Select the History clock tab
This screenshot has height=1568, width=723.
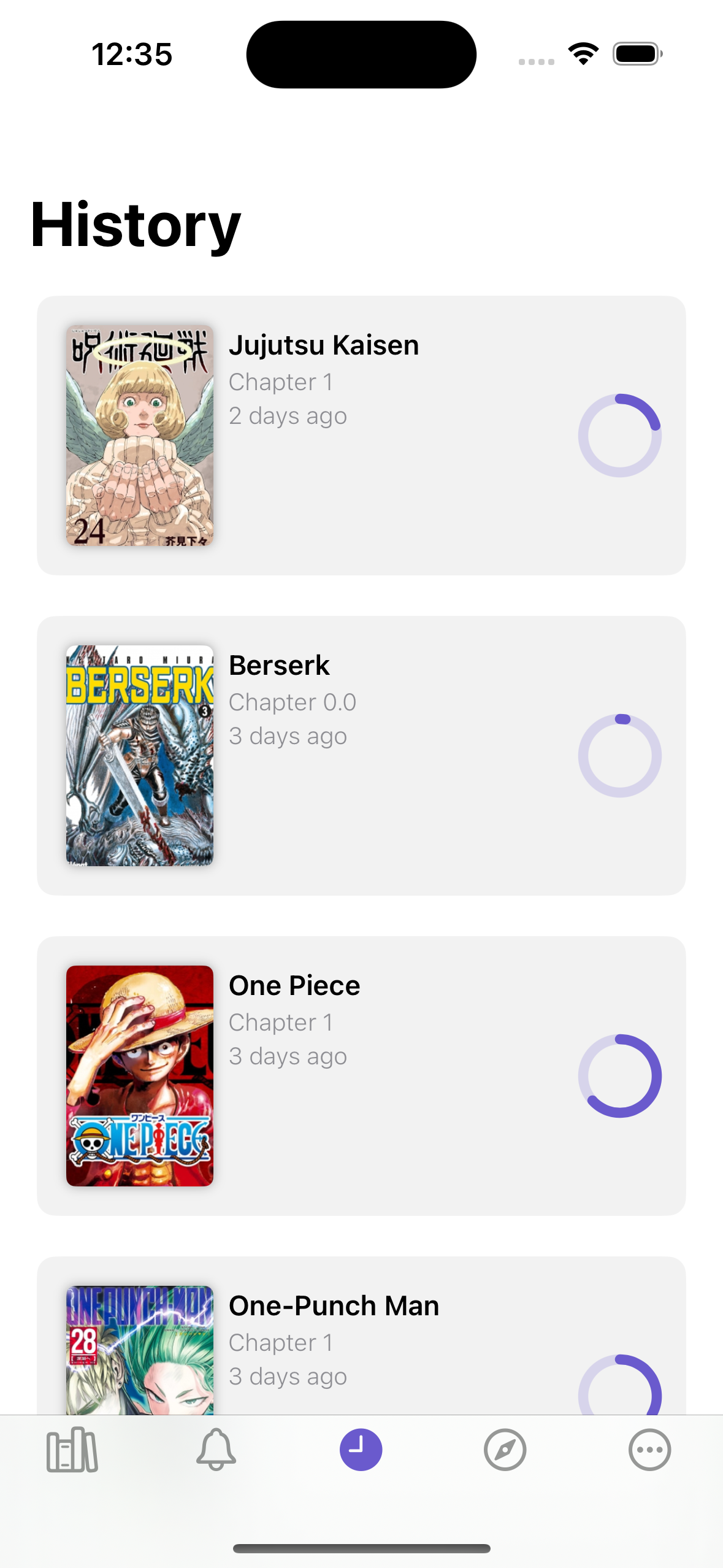361,1450
